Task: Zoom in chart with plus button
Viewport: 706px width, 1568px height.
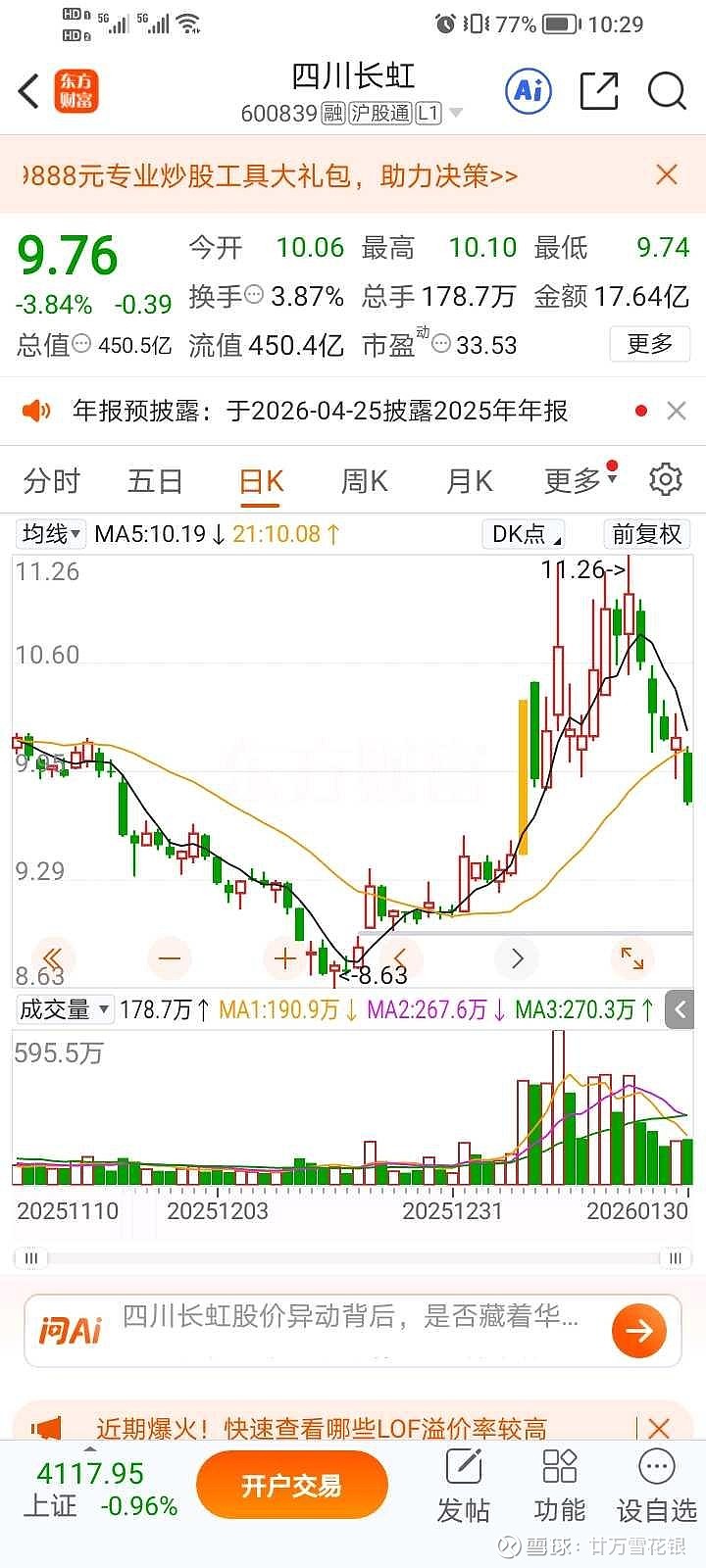Action: click(285, 957)
